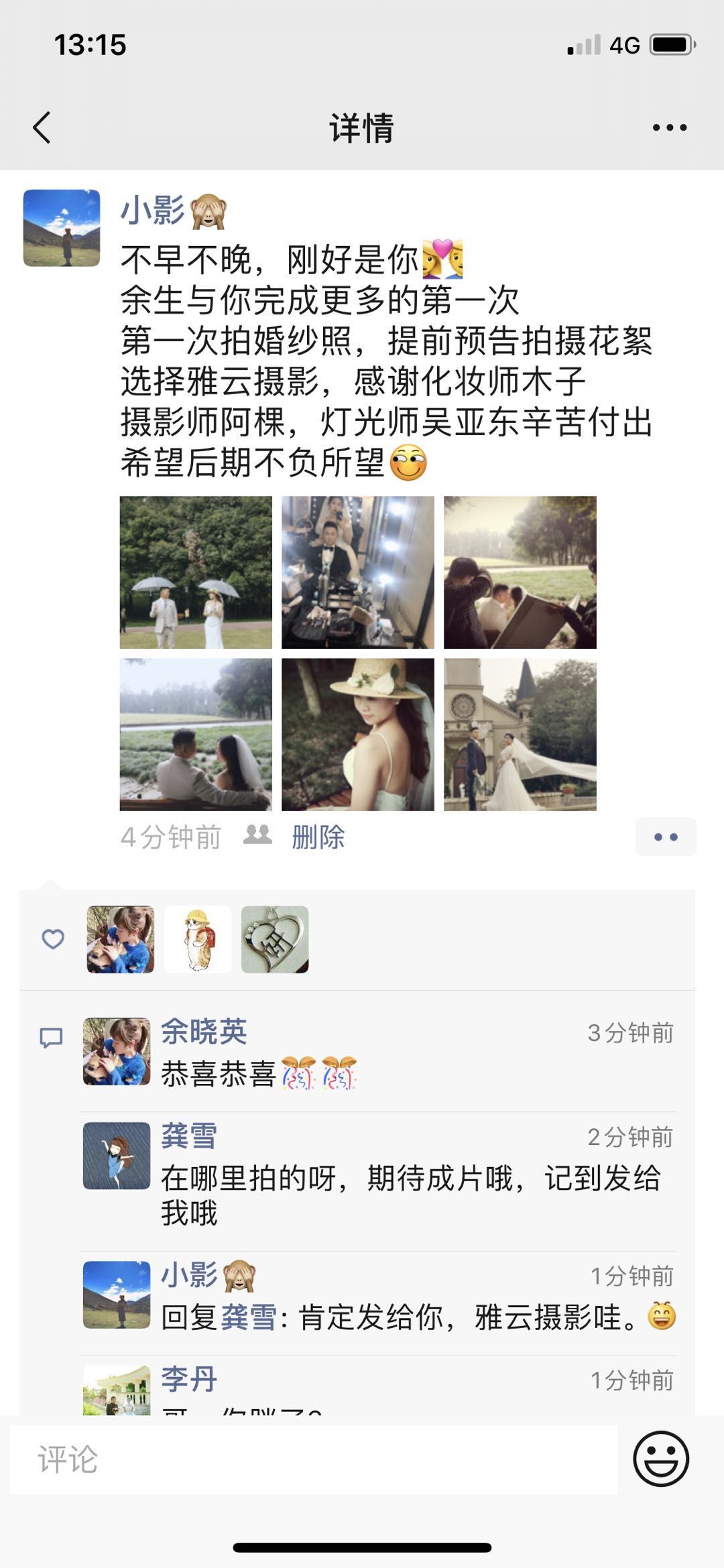This screenshot has width=724, height=1568.
Task: Open the emoji picker smiley
Action: (x=661, y=1459)
